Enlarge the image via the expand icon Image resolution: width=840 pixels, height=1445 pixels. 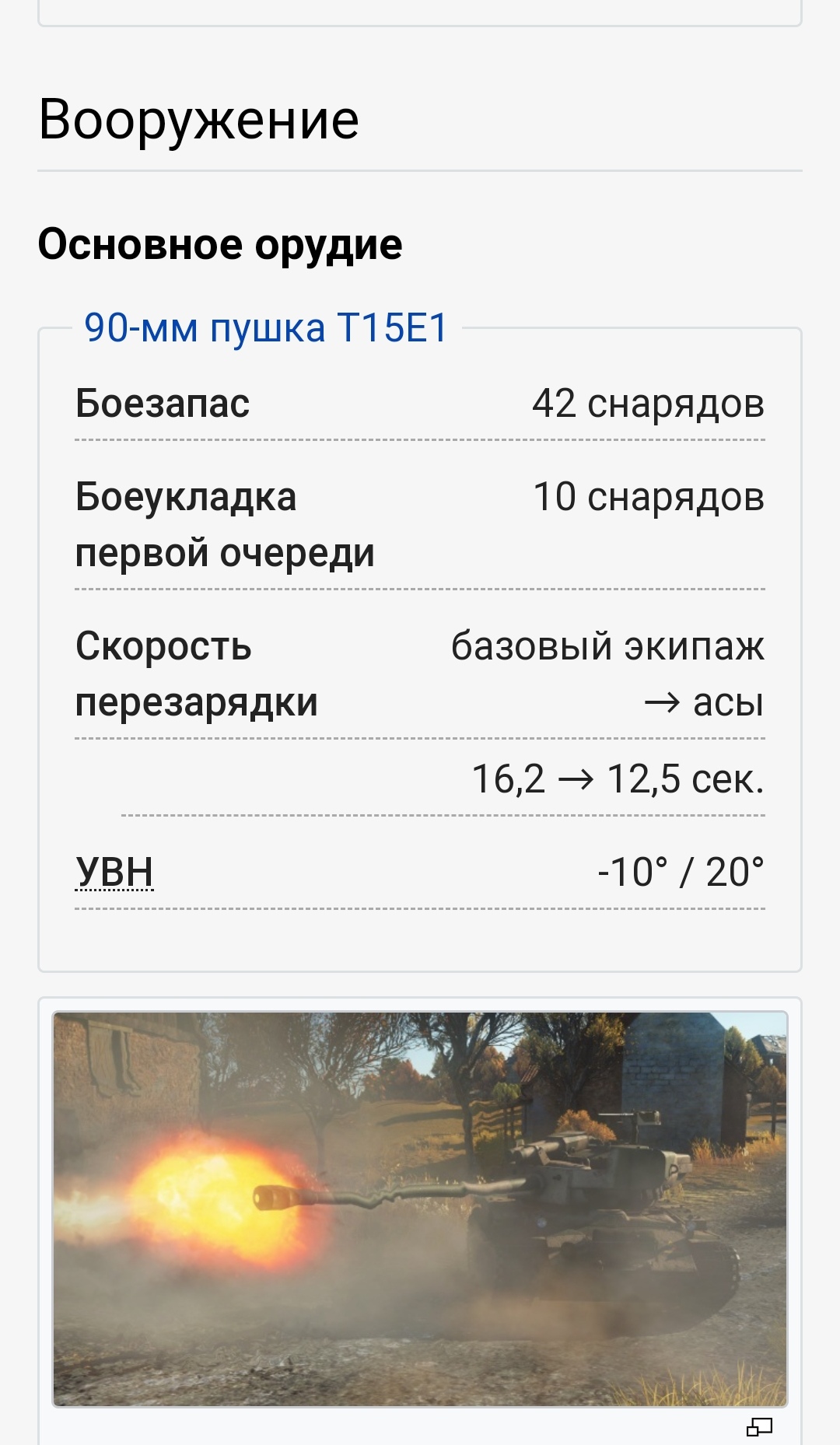coord(759,1427)
